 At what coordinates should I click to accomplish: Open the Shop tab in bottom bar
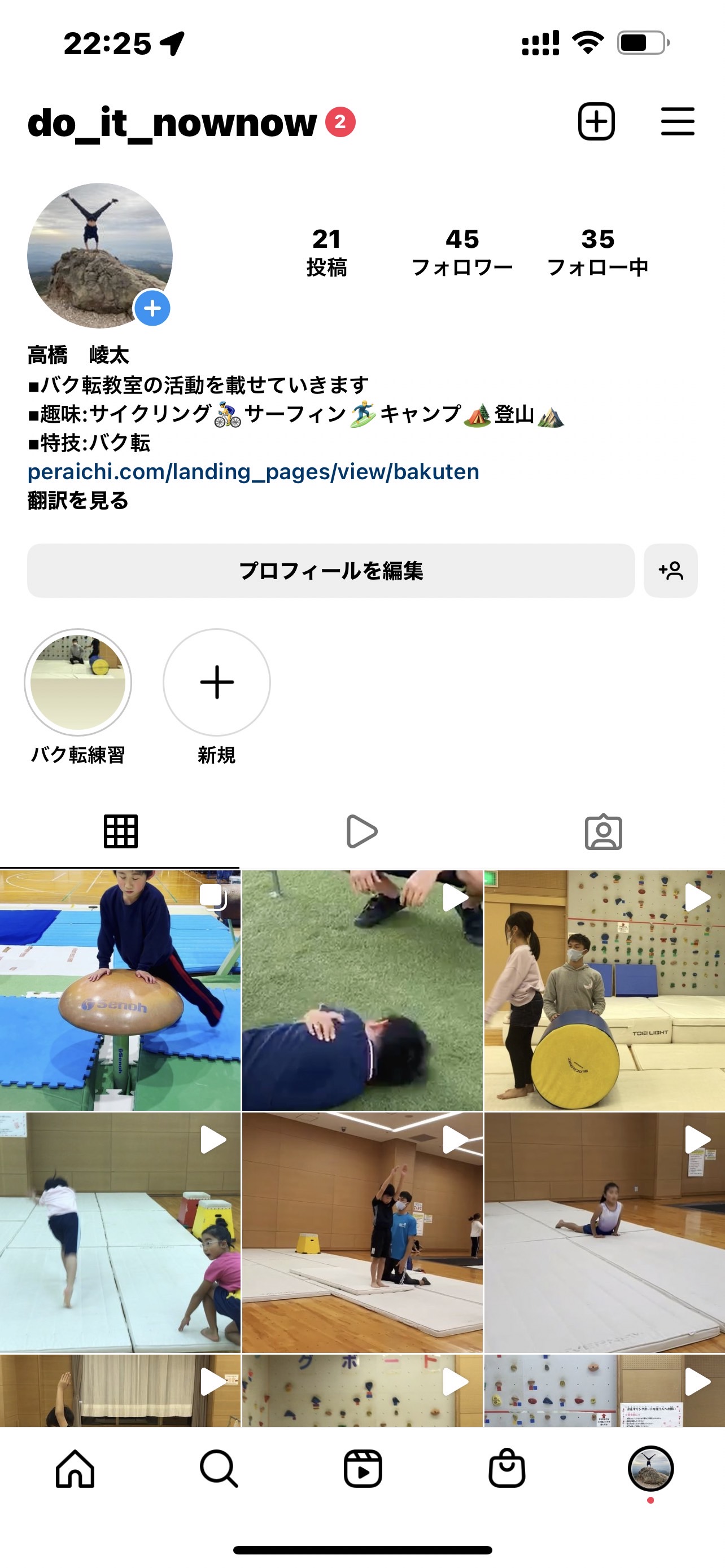[506, 1469]
